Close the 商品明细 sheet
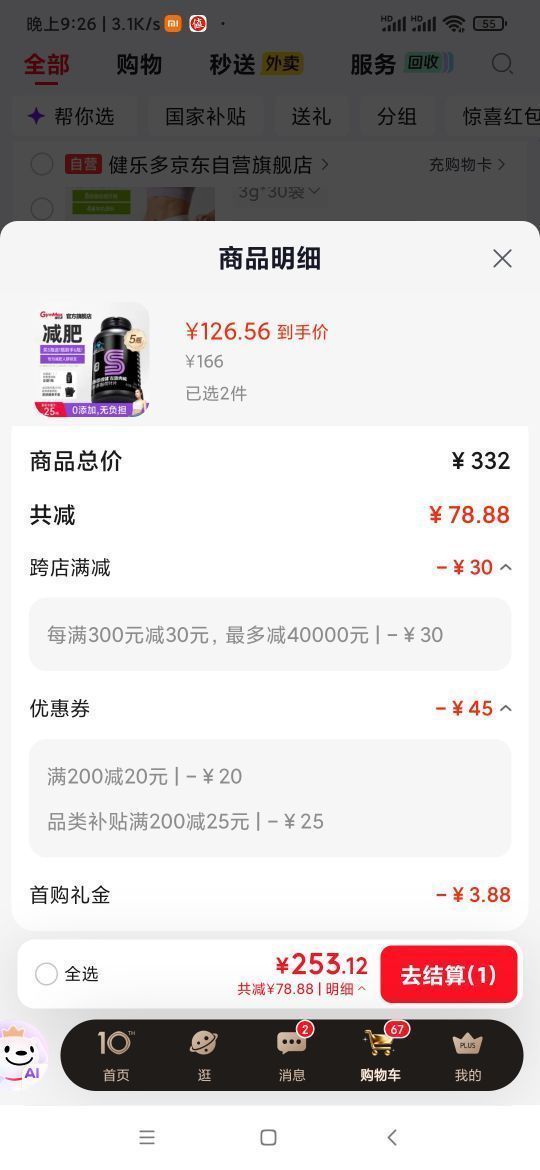Viewport: 540px width, 1170px height. point(502,259)
